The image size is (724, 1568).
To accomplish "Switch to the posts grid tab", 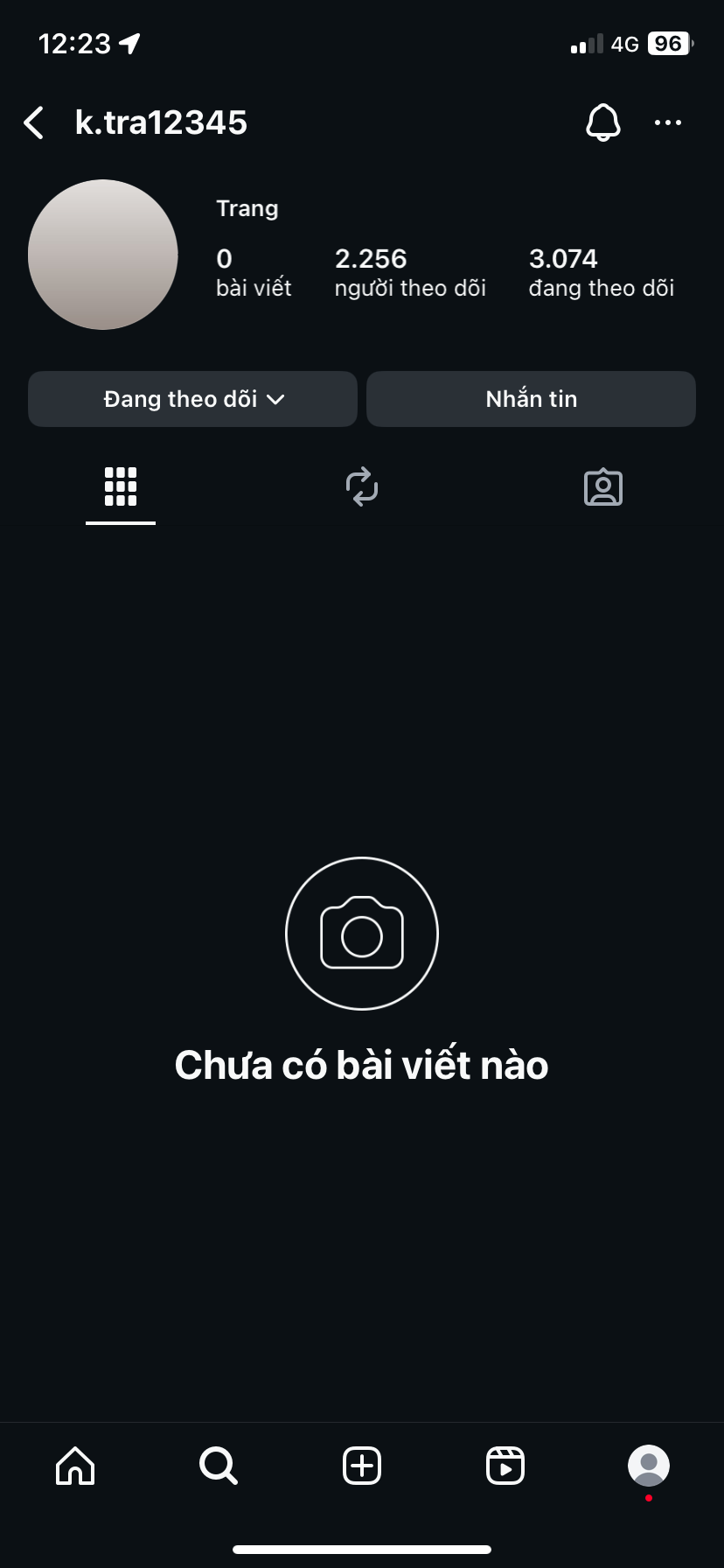I will coord(121,486).
